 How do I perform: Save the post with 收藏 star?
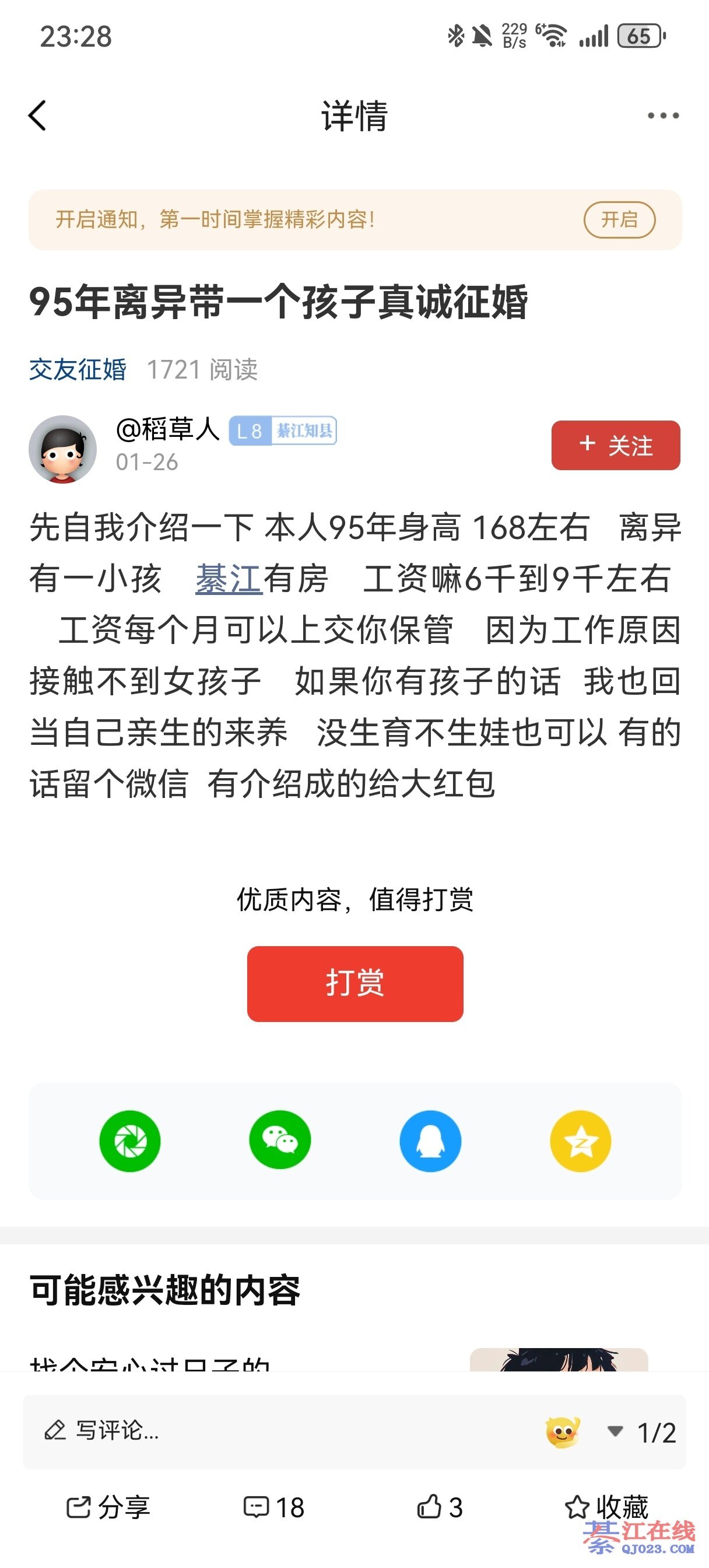606,1507
